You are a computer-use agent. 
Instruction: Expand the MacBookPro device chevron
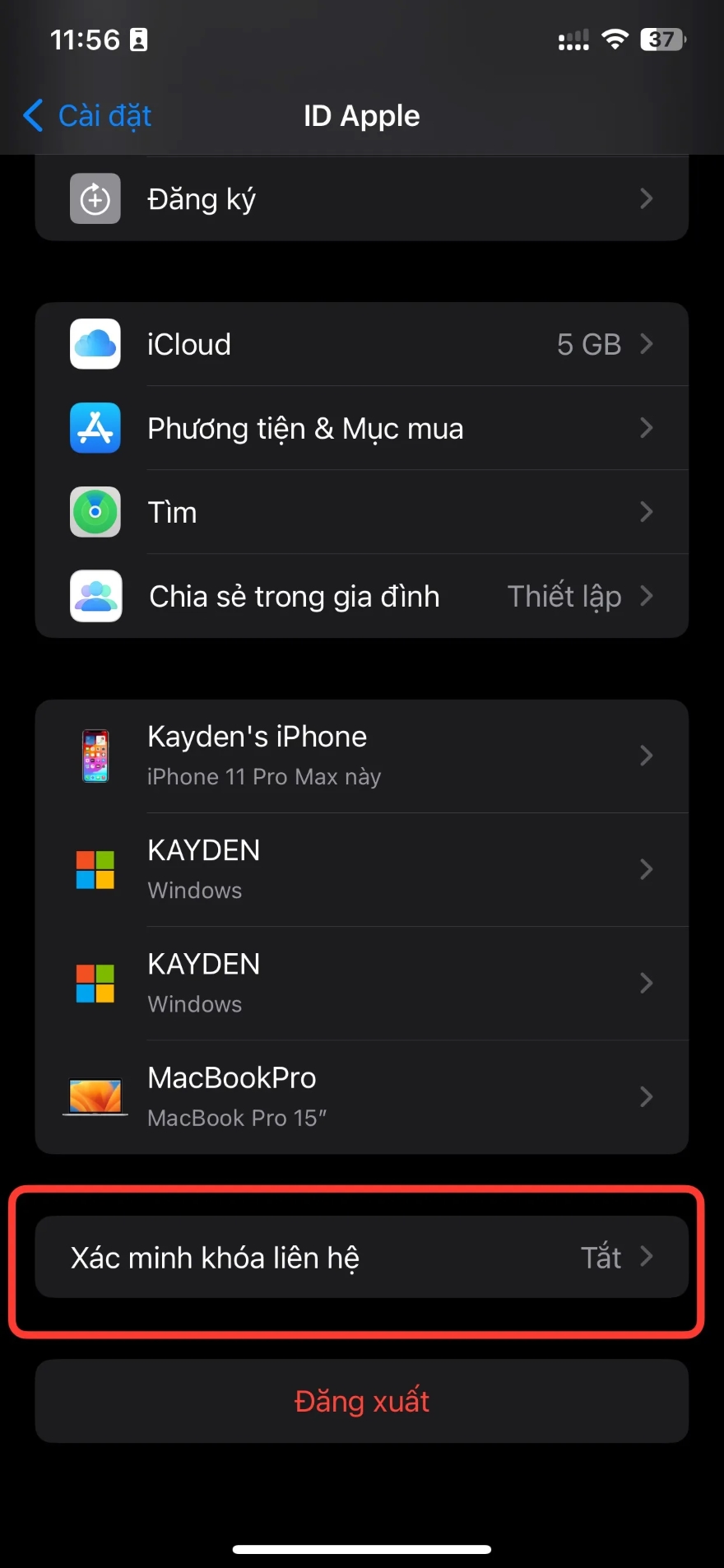[647, 1096]
